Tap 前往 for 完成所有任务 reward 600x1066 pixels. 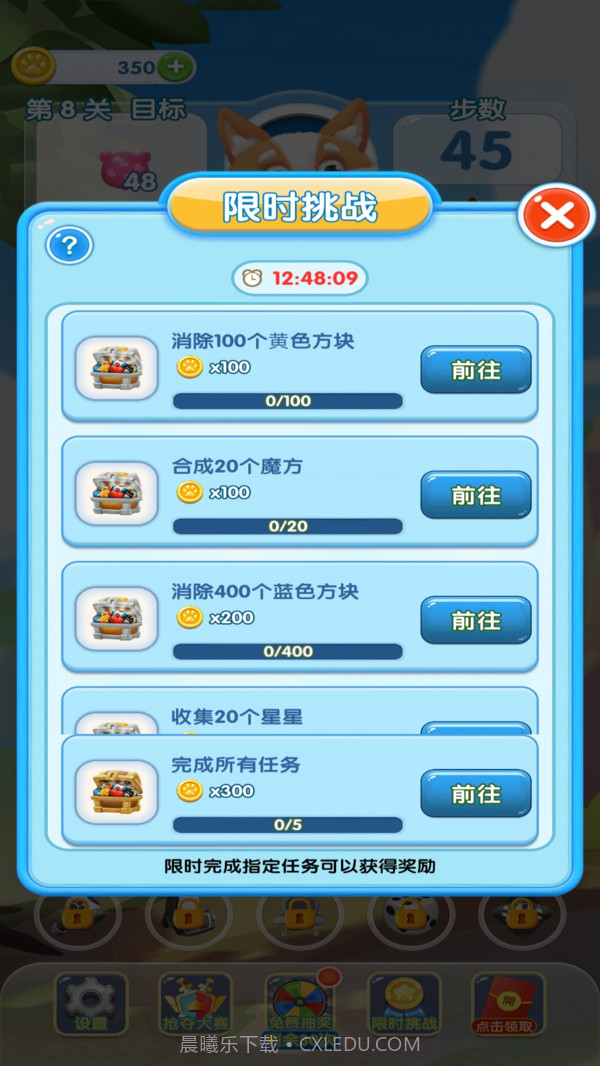point(475,793)
